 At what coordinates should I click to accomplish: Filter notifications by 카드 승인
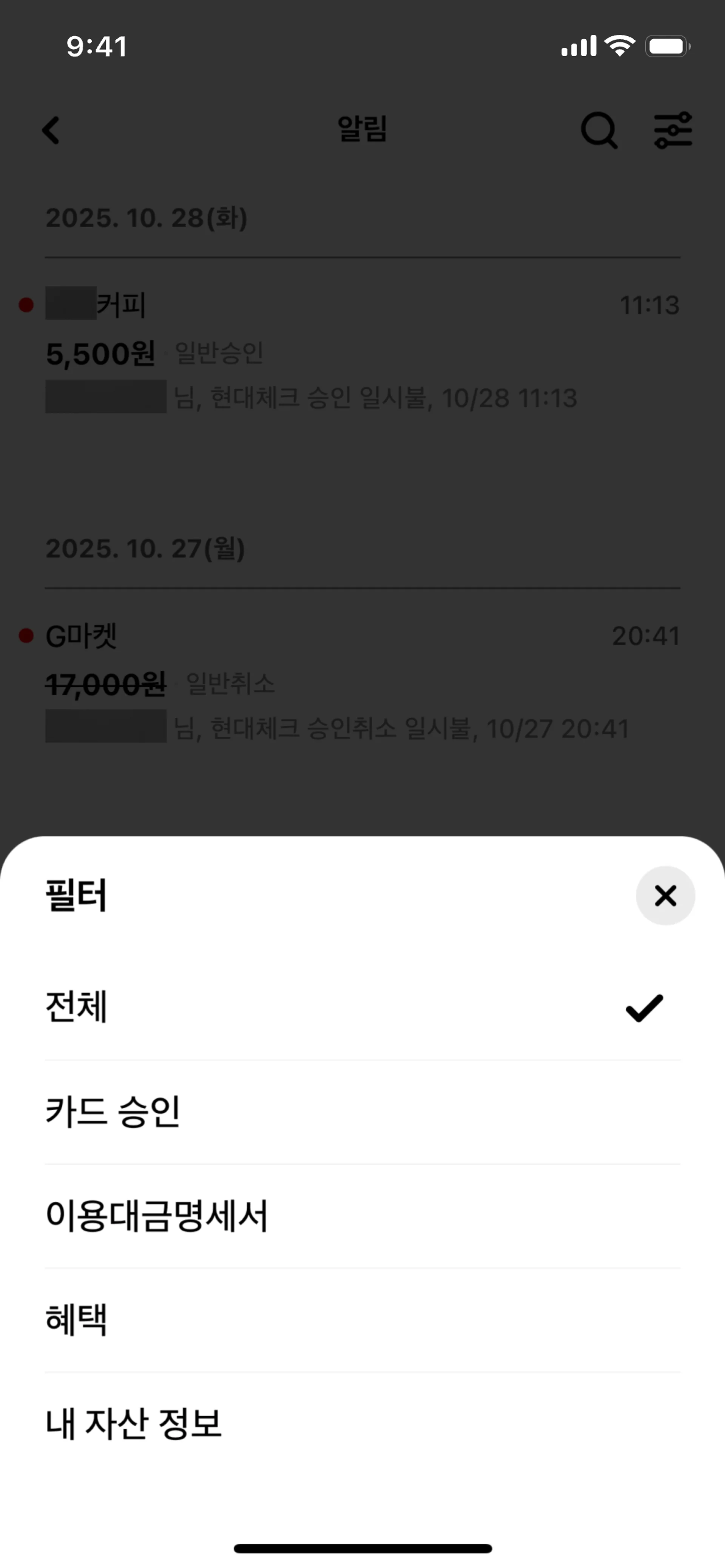click(362, 1112)
